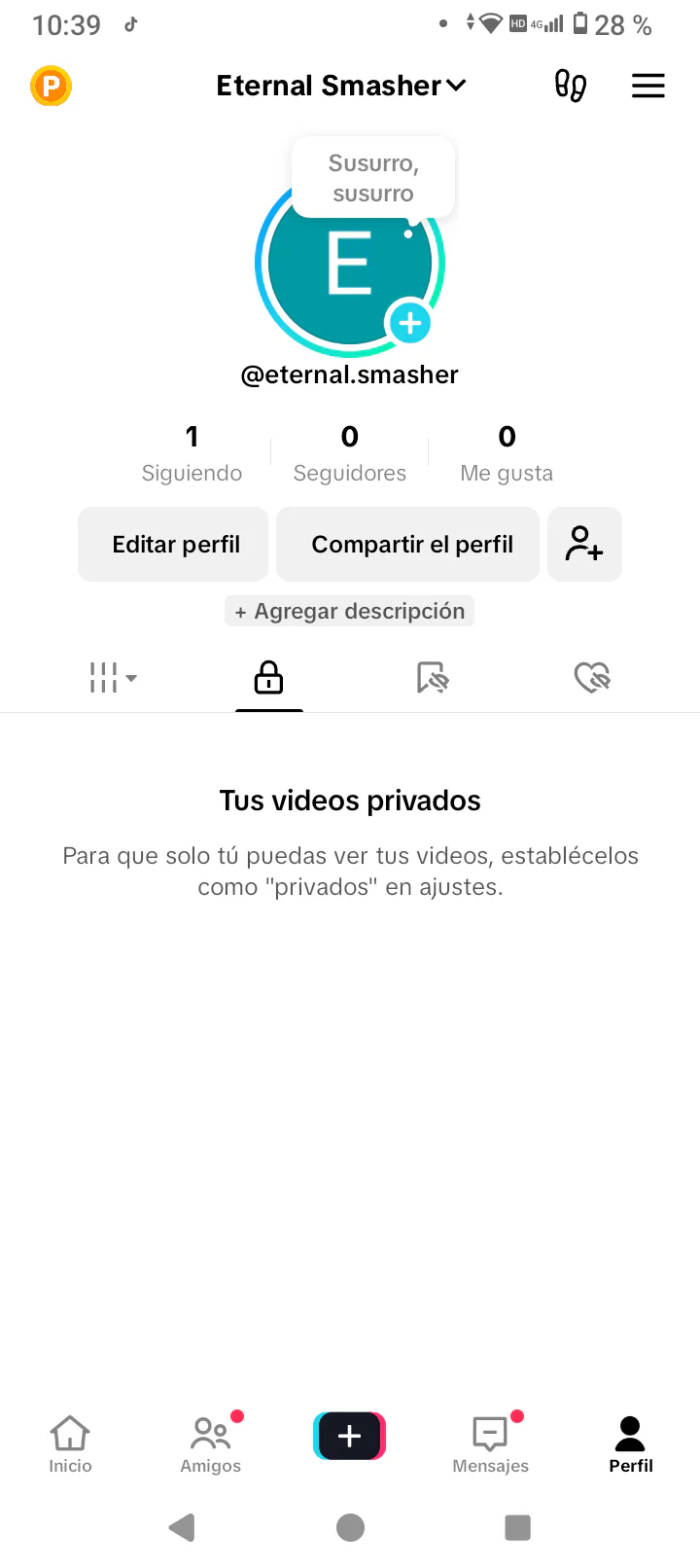This screenshot has width=700, height=1568.
Task: Go to Inicio tab
Action: click(70, 1444)
